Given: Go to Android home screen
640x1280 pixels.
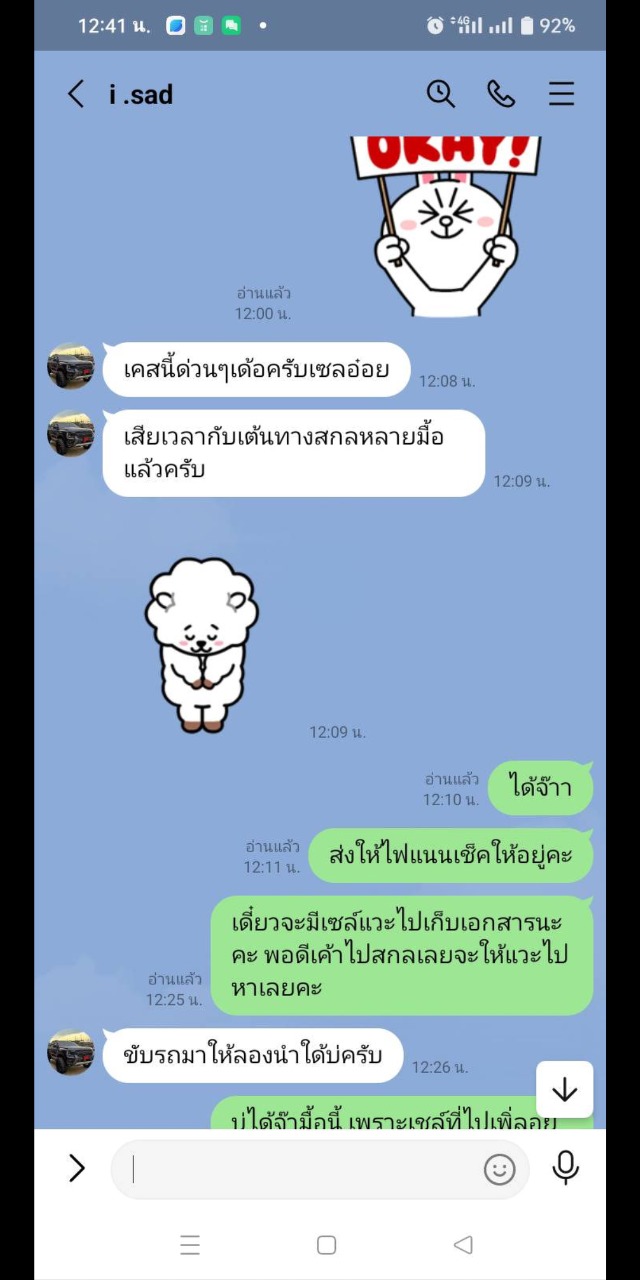Looking at the screenshot, I should pos(326,1245).
